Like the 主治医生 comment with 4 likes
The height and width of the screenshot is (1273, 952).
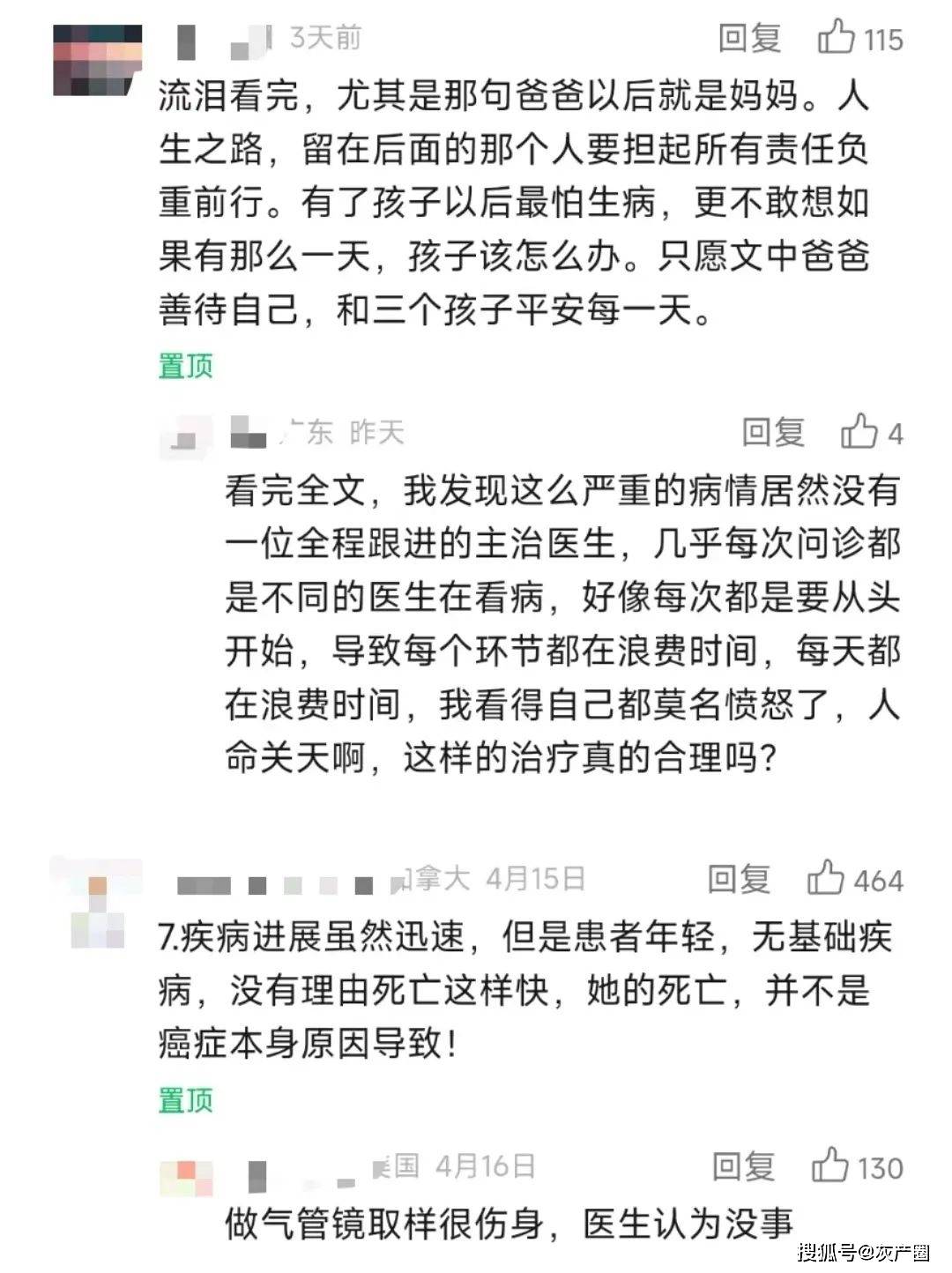(x=859, y=432)
